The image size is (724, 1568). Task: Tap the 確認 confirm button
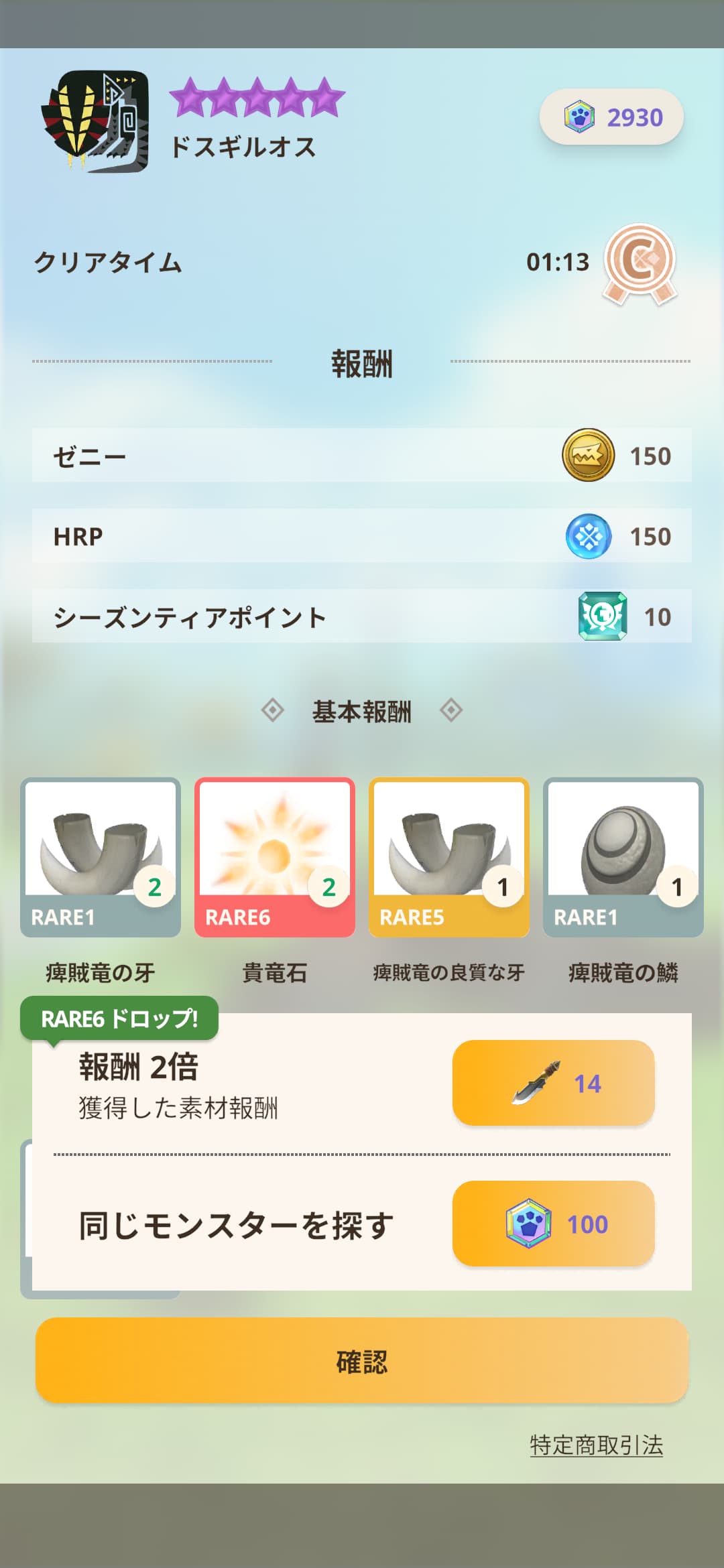coord(362,1360)
